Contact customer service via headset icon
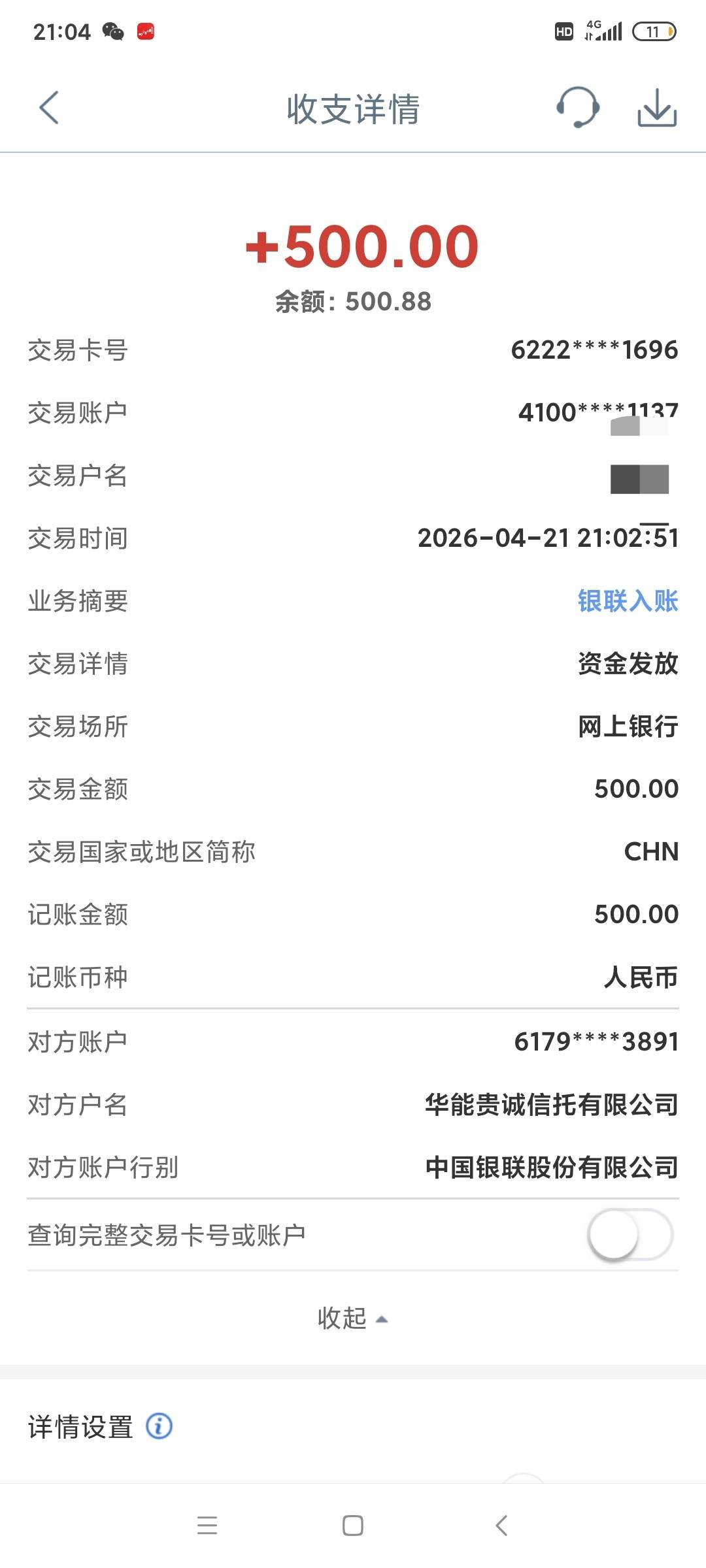 578,108
